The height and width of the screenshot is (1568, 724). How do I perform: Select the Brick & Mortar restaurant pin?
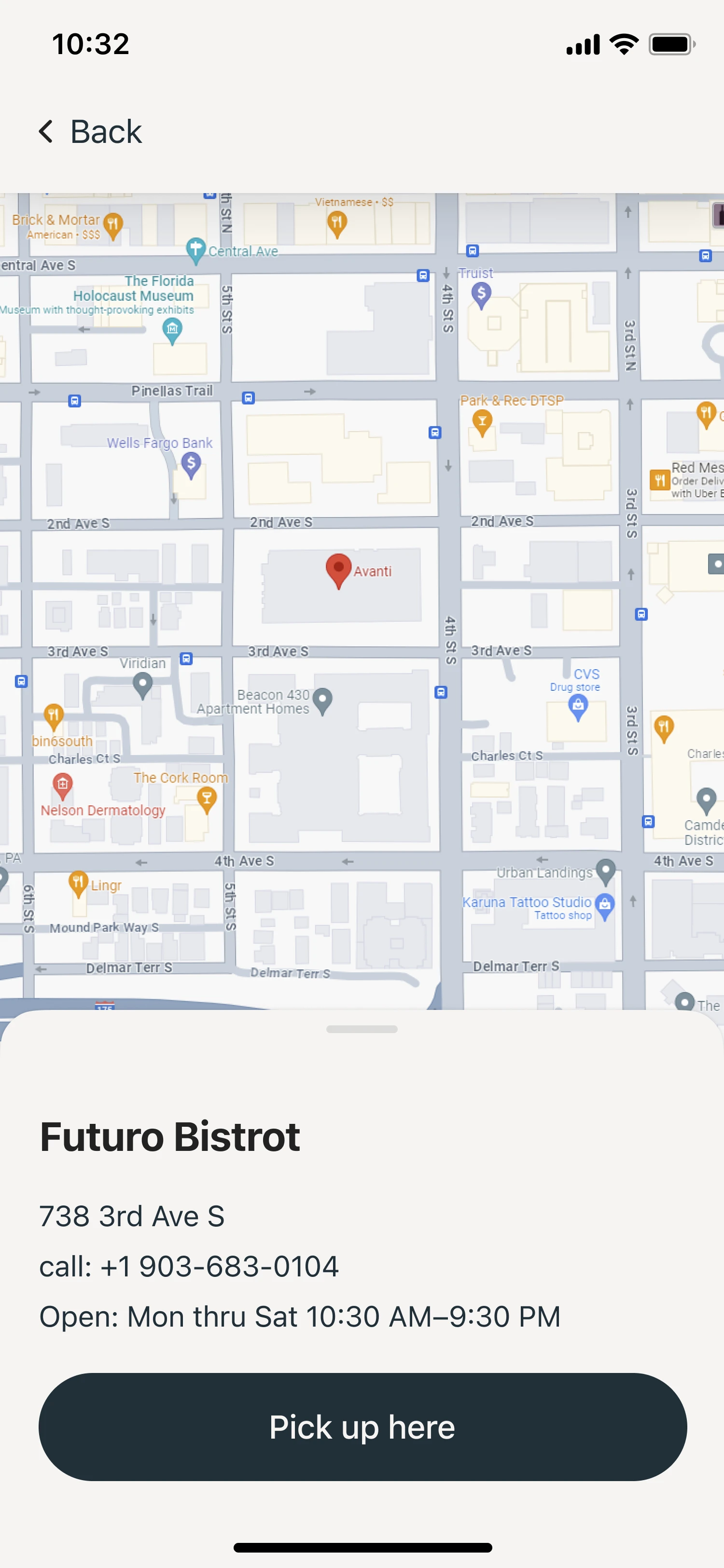point(112,224)
